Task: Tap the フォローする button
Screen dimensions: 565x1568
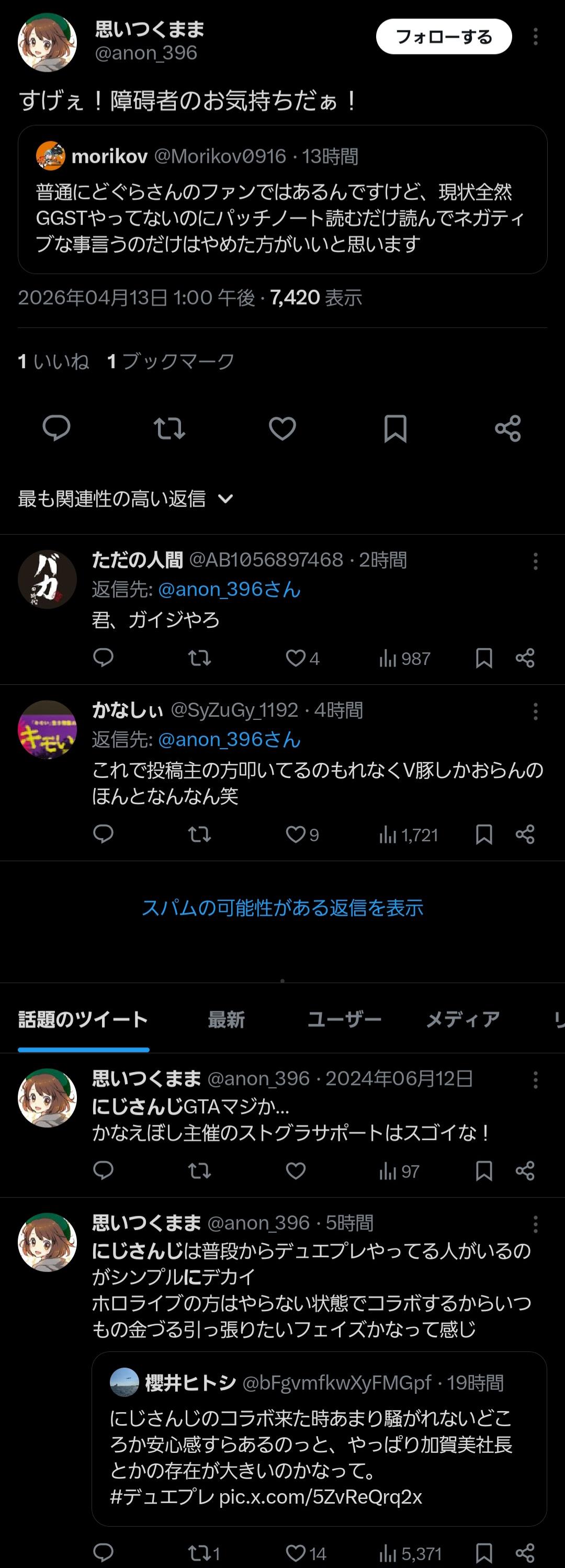Action: click(x=443, y=37)
